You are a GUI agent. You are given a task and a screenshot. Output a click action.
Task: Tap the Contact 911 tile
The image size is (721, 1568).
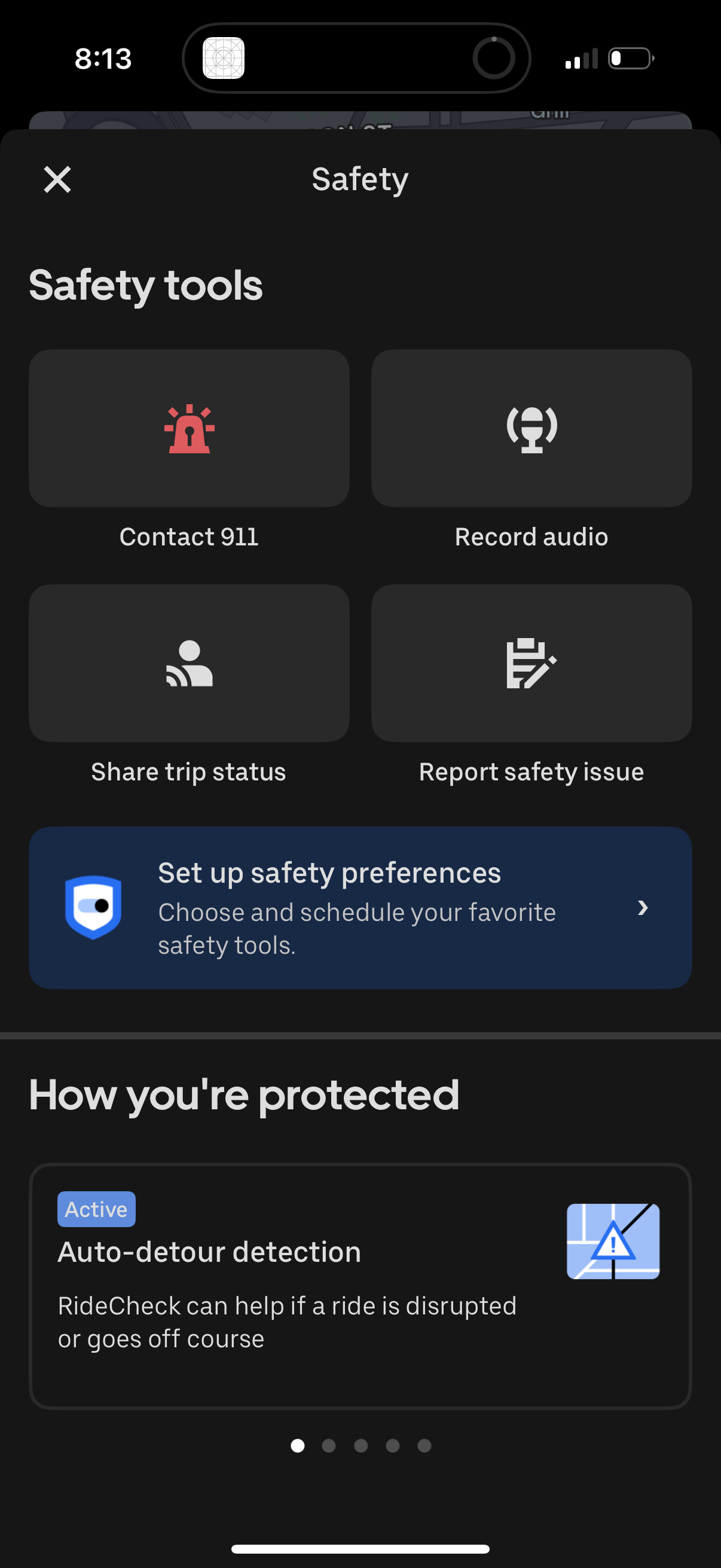pyautogui.click(x=188, y=428)
